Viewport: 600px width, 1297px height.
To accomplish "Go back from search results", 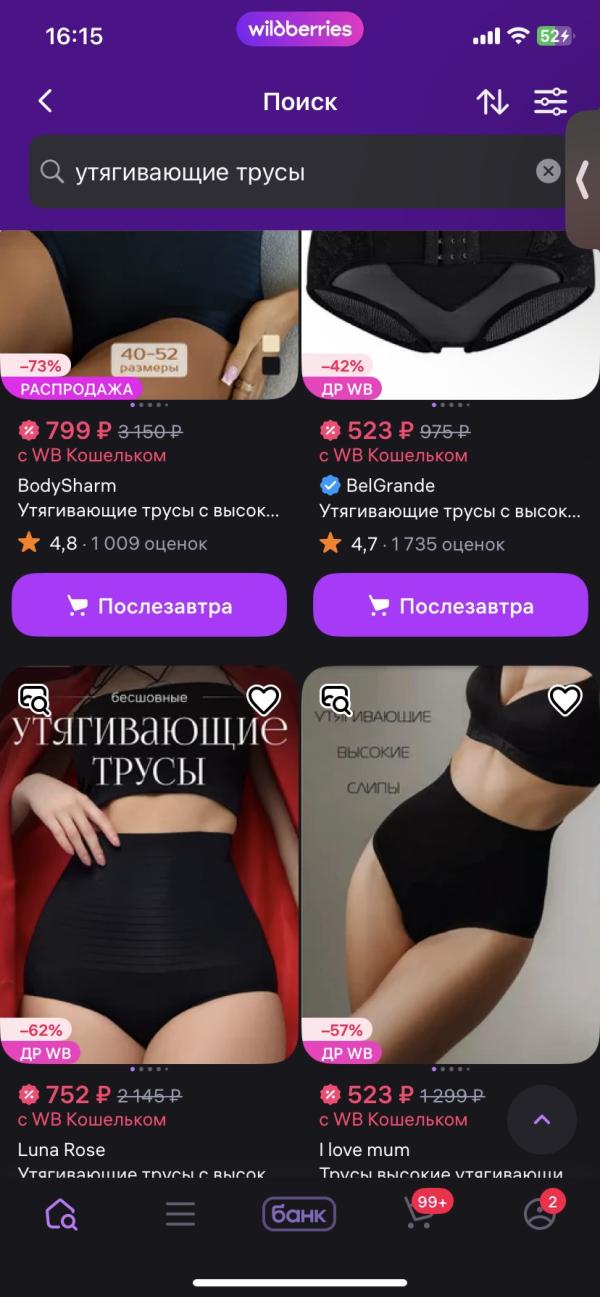I will click(45, 101).
